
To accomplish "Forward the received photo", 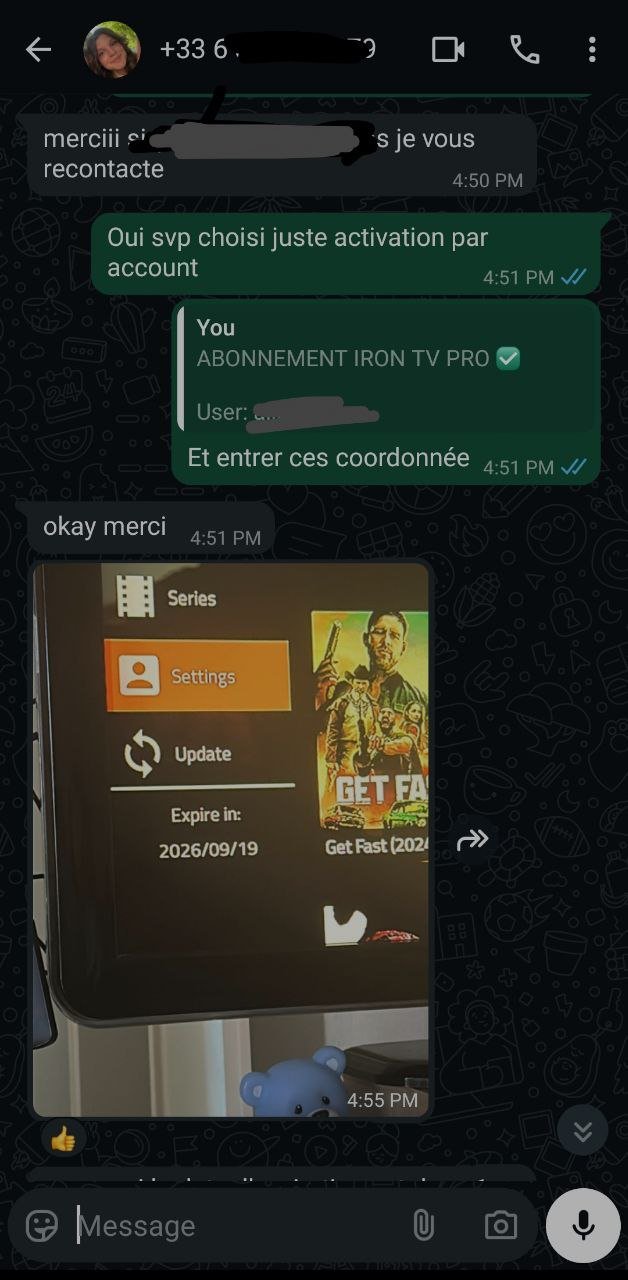I will tap(472, 840).
